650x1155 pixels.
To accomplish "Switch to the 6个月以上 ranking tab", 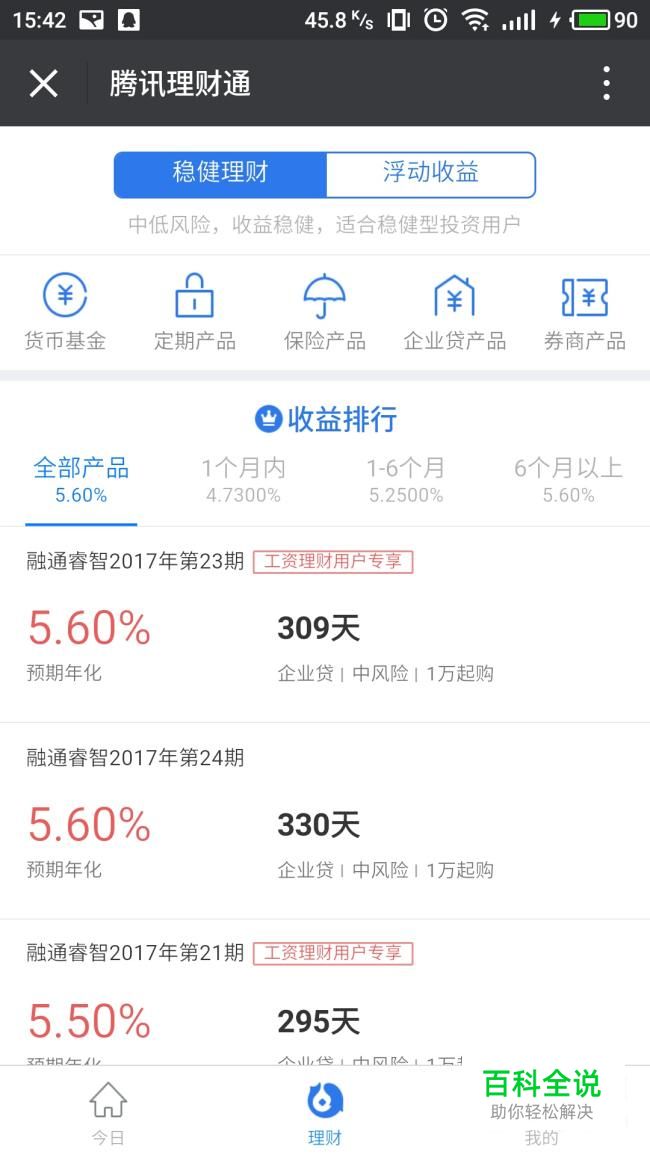I will (x=568, y=480).
